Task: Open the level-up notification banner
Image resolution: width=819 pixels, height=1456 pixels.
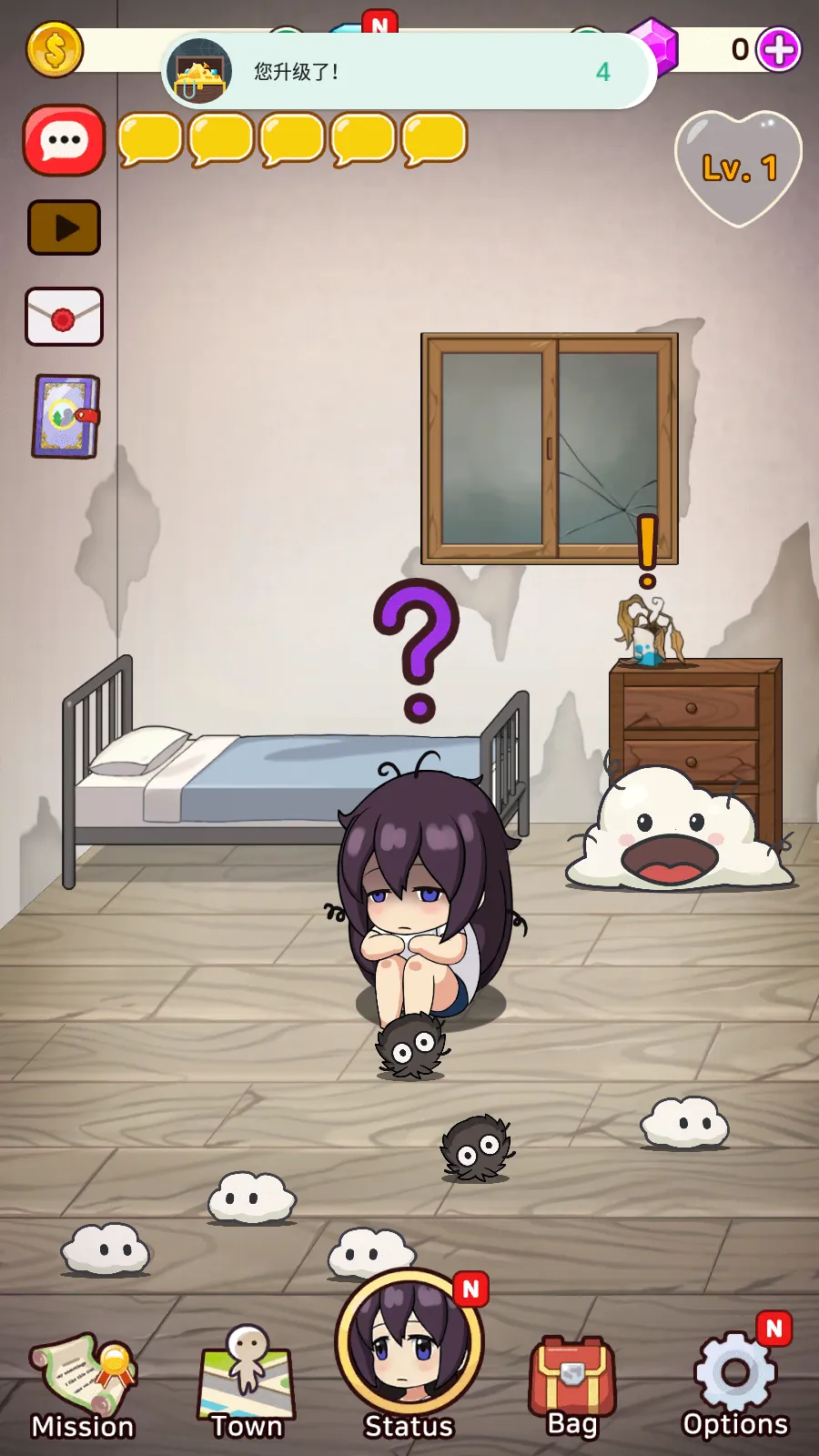Action: pyautogui.click(x=409, y=72)
